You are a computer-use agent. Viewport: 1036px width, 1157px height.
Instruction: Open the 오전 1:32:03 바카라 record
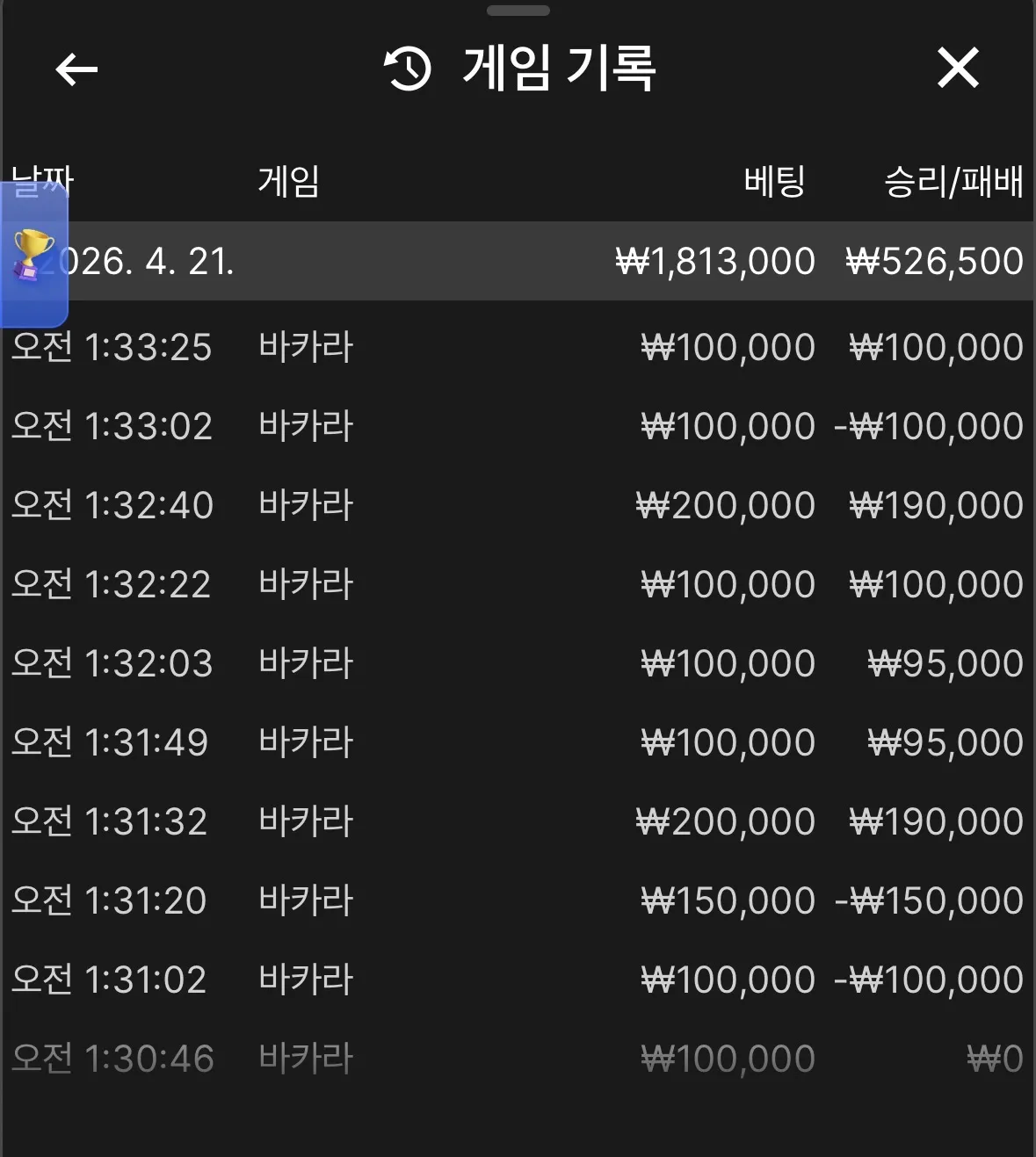(518, 663)
